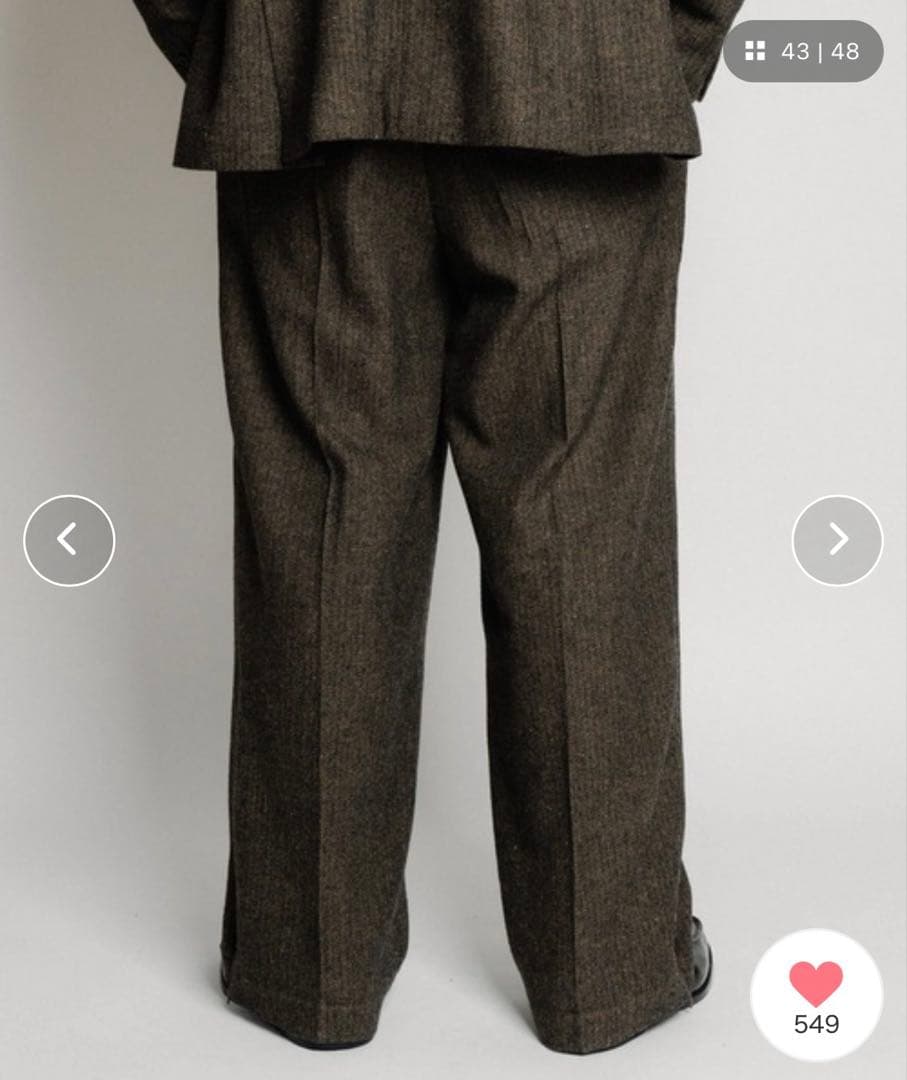This screenshot has height=1080, width=907.
Task: Open the image grid showing 43 | 48
Action: pyautogui.click(x=803, y=51)
